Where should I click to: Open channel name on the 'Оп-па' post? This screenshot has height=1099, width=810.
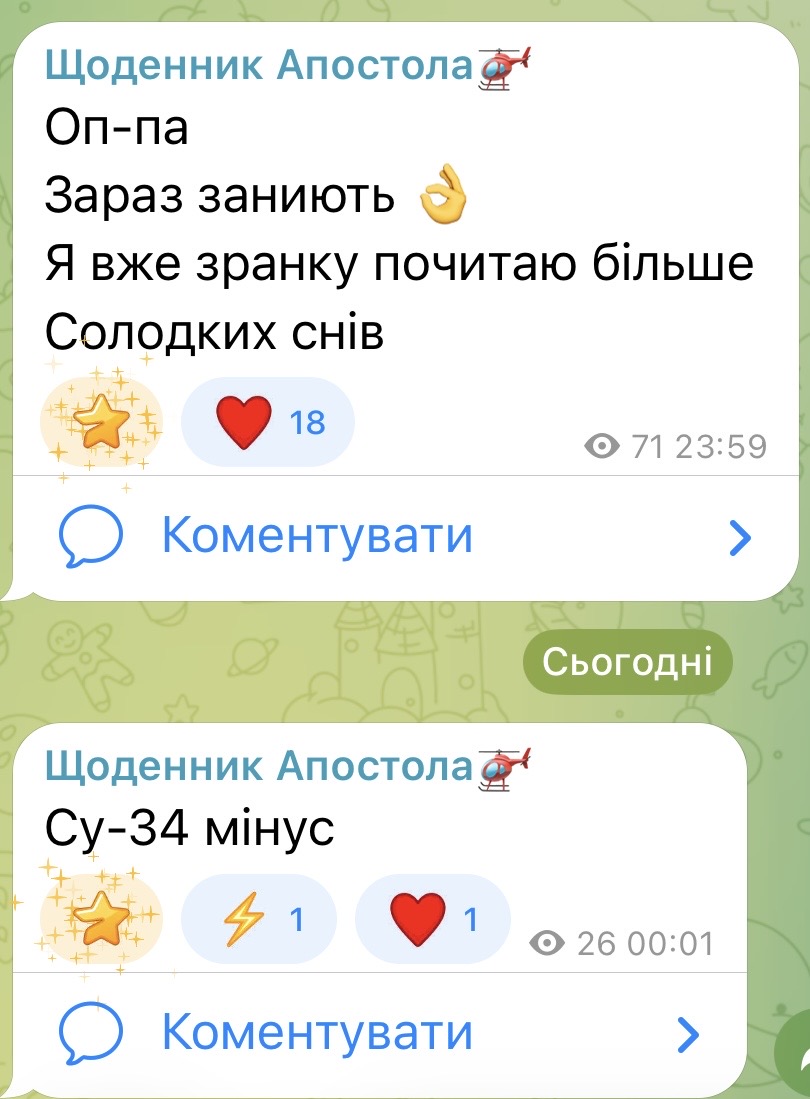tap(258, 66)
